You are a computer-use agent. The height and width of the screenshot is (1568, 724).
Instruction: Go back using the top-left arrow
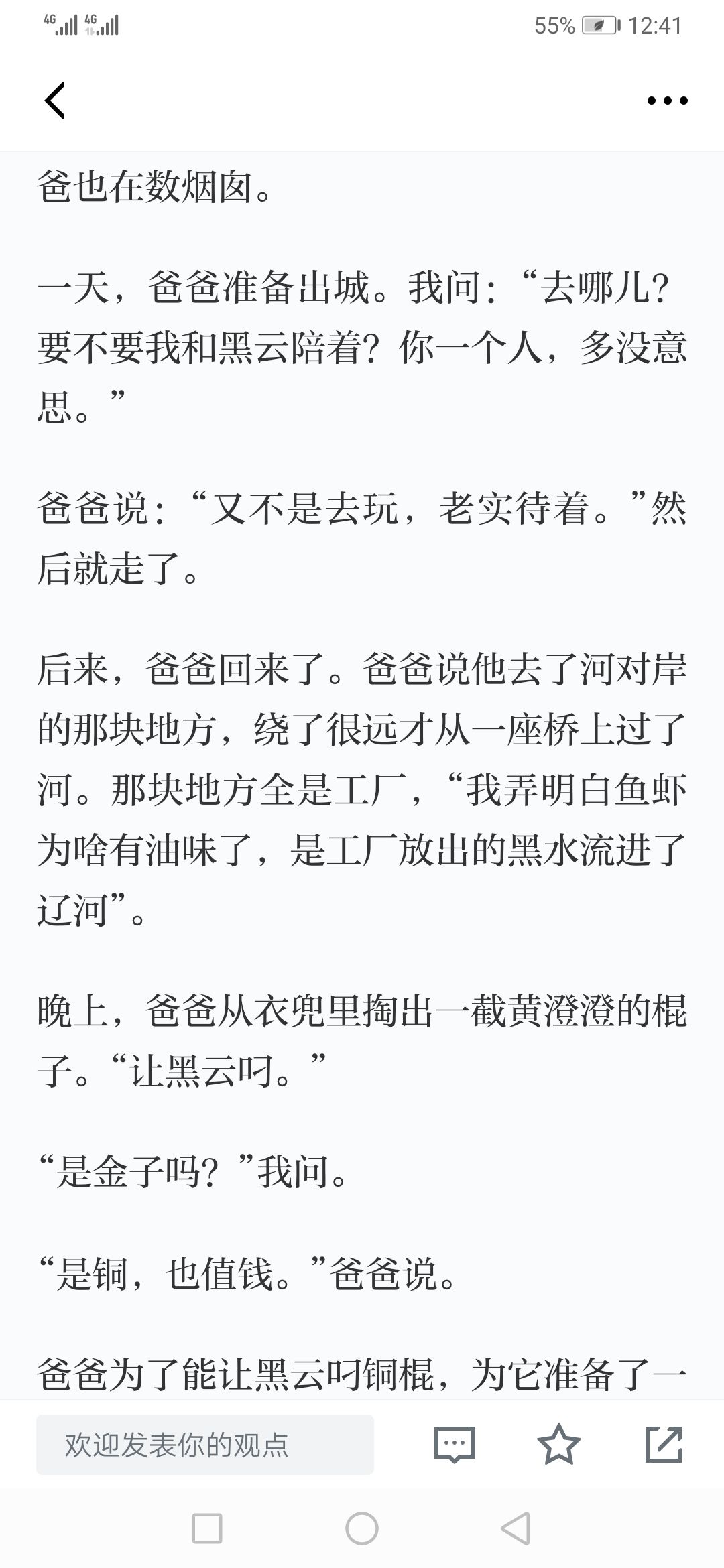click(x=55, y=101)
